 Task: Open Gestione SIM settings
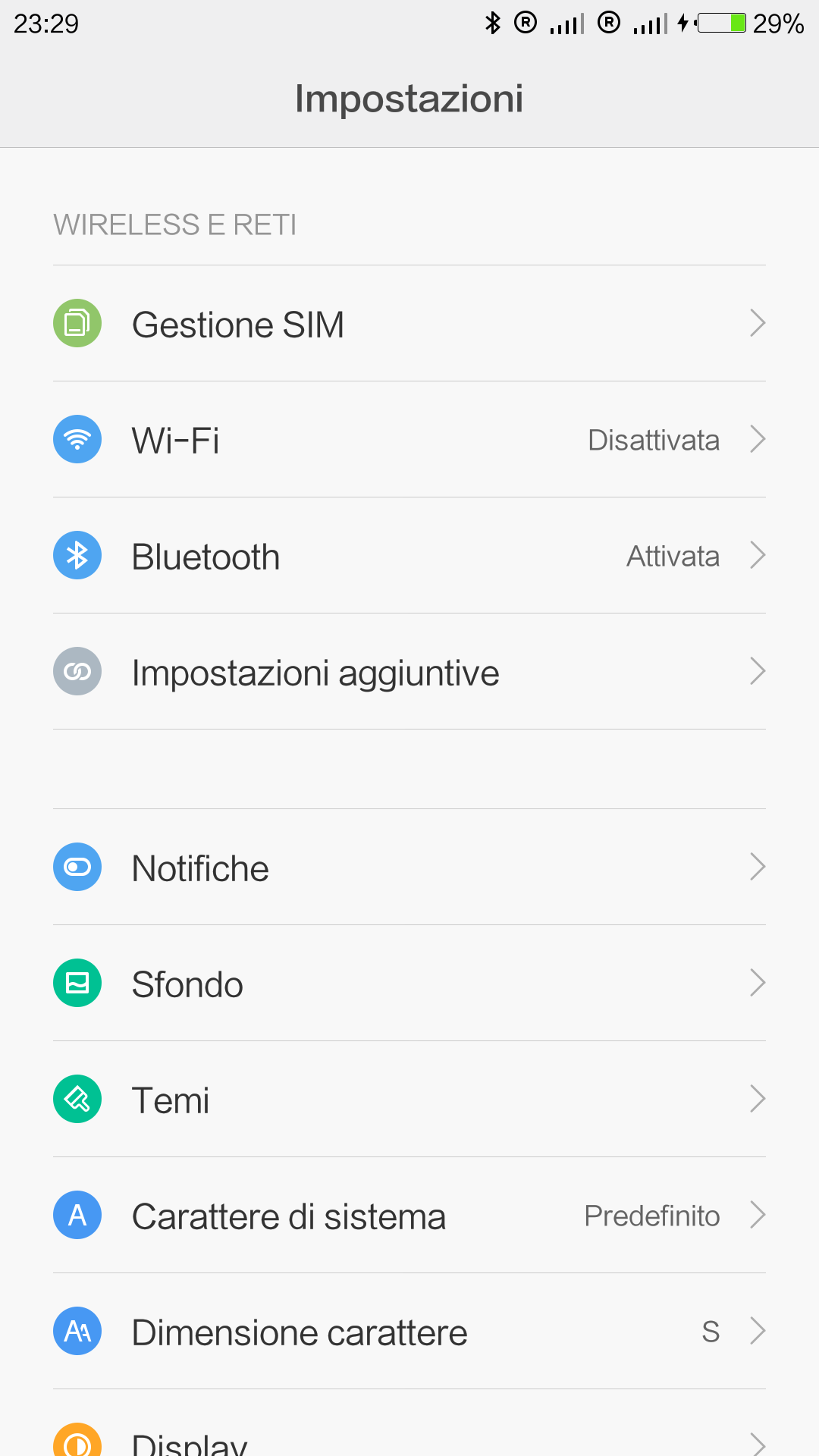click(x=409, y=323)
